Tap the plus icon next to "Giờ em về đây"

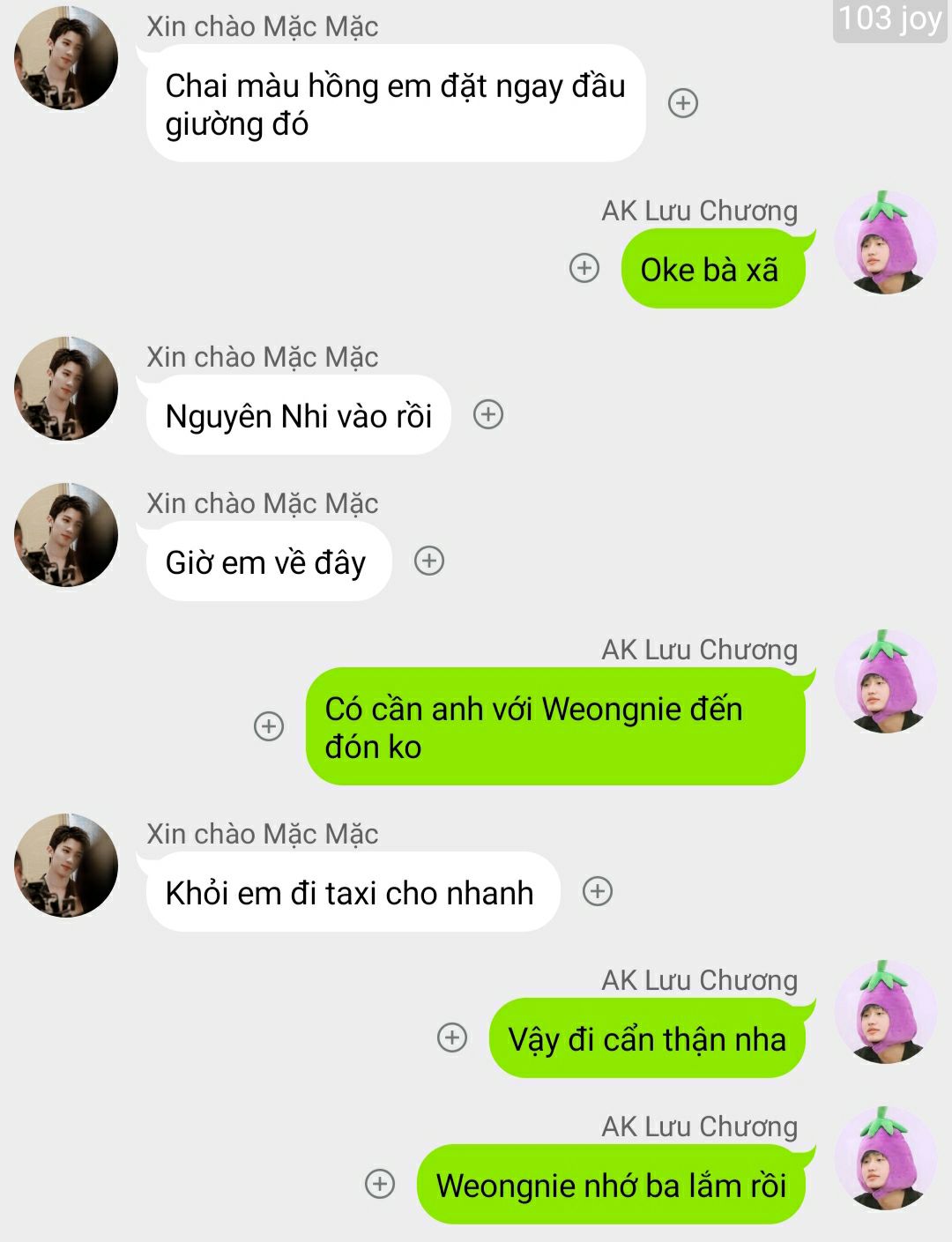(x=429, y=561)
